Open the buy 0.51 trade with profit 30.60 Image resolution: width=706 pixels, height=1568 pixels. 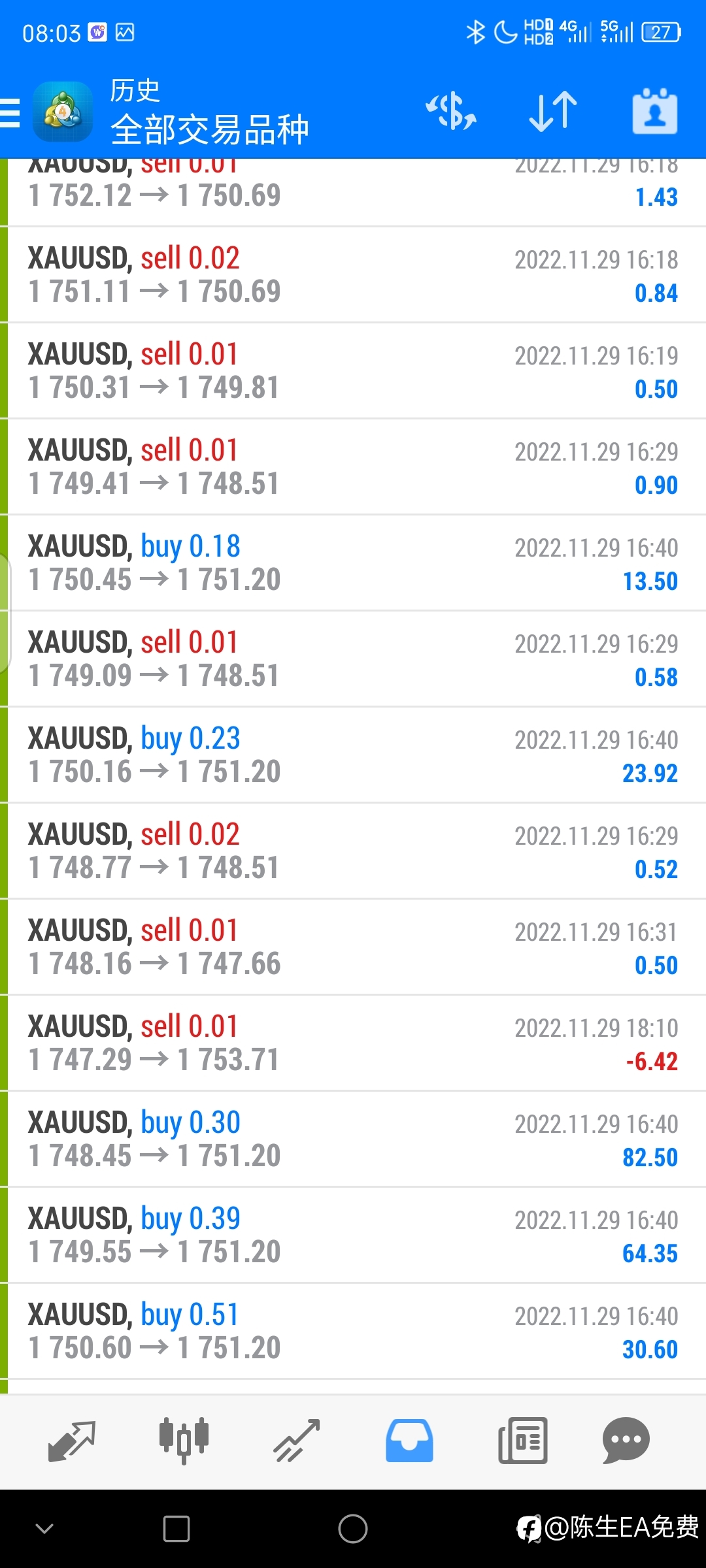(353, 1331)
